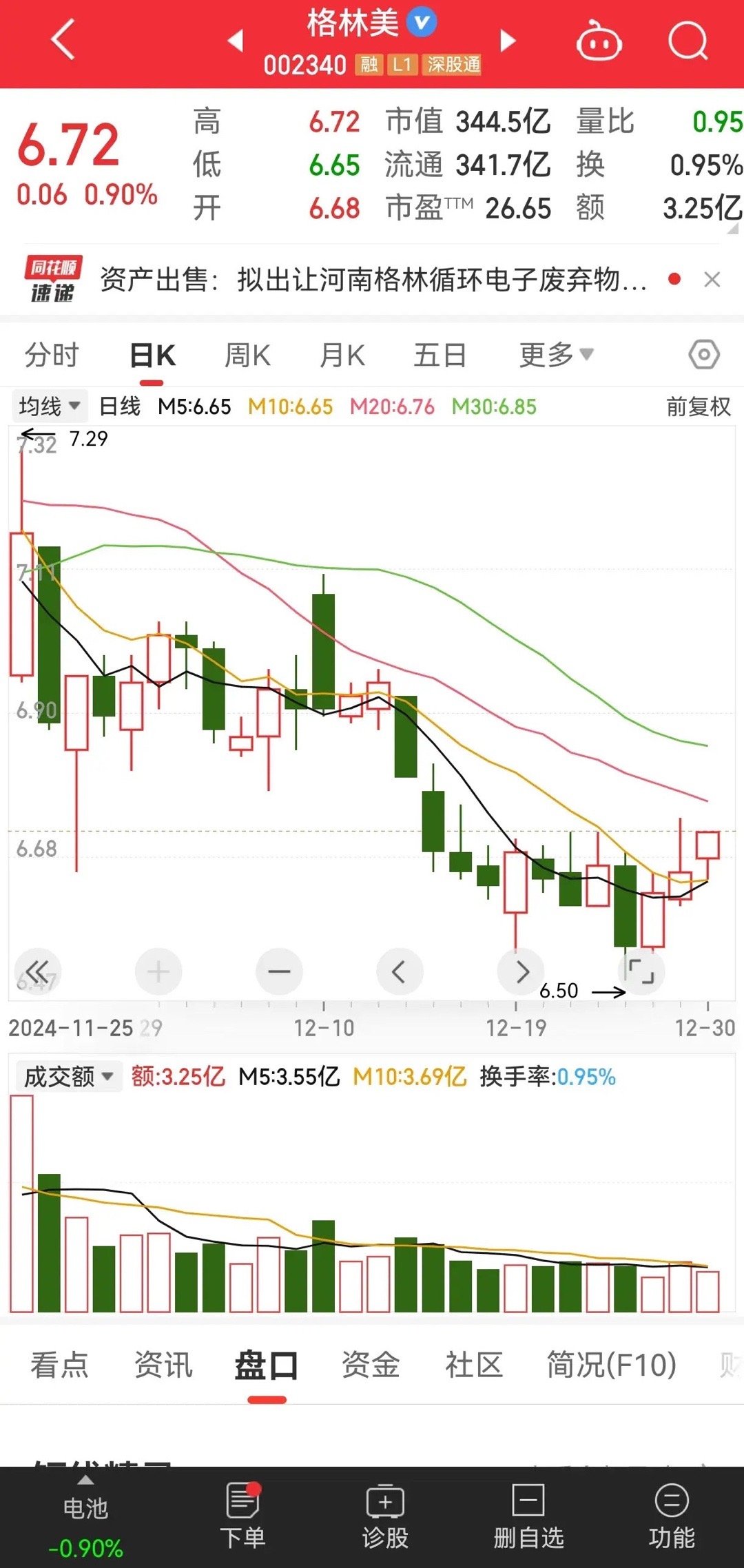Open the 资产出售 news headline
The width and height of the screenshot is (744, 1568).
click(x=372, y=280)
